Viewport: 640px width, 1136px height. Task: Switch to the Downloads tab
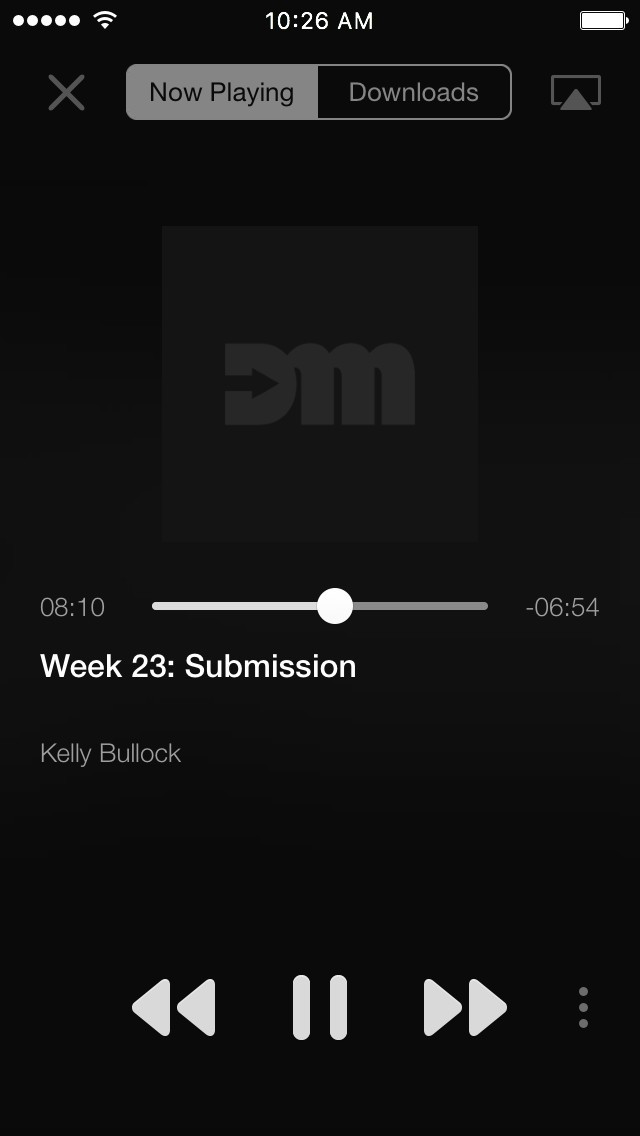pyautogui.click(x=414, y=92)
